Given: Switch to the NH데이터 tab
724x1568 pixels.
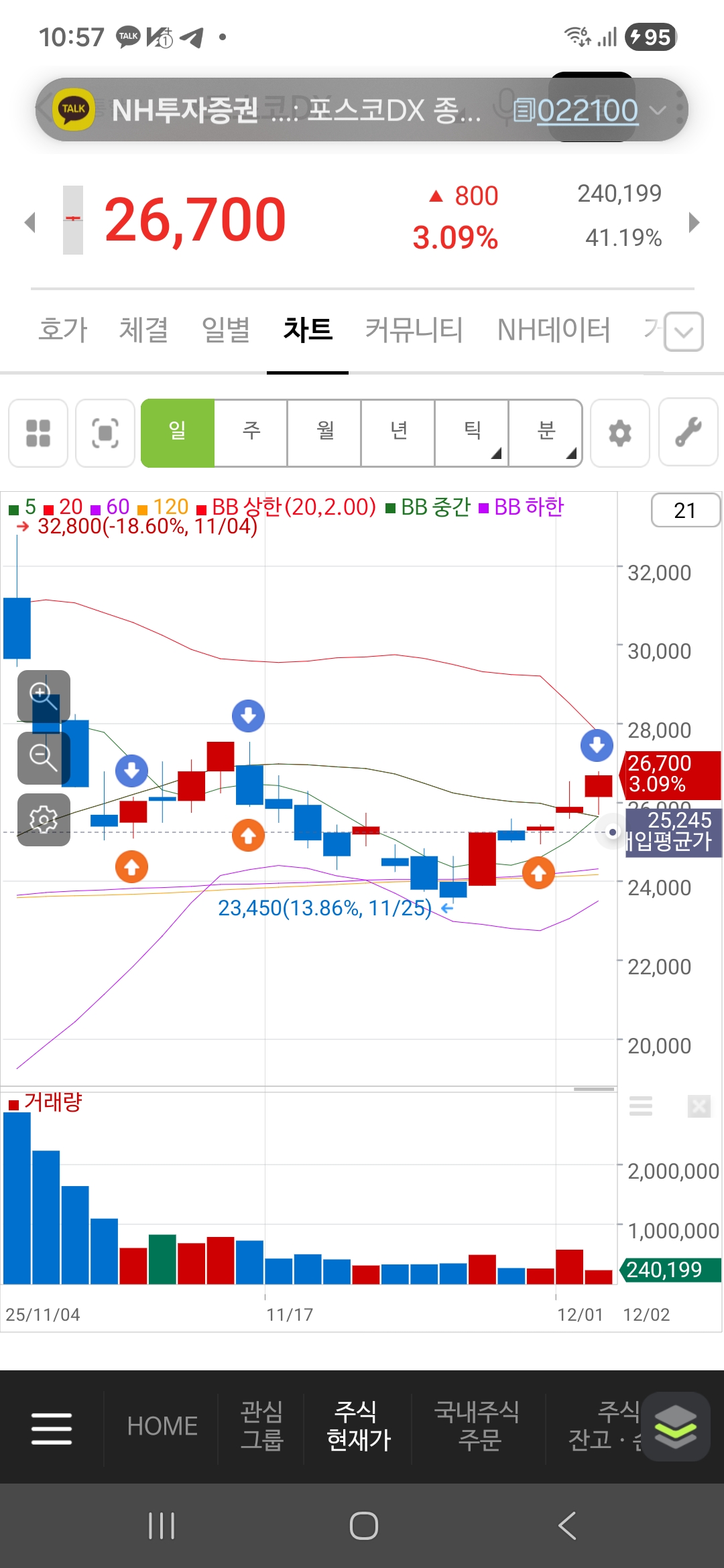Looking at the screenshot, I should point(554,330).
